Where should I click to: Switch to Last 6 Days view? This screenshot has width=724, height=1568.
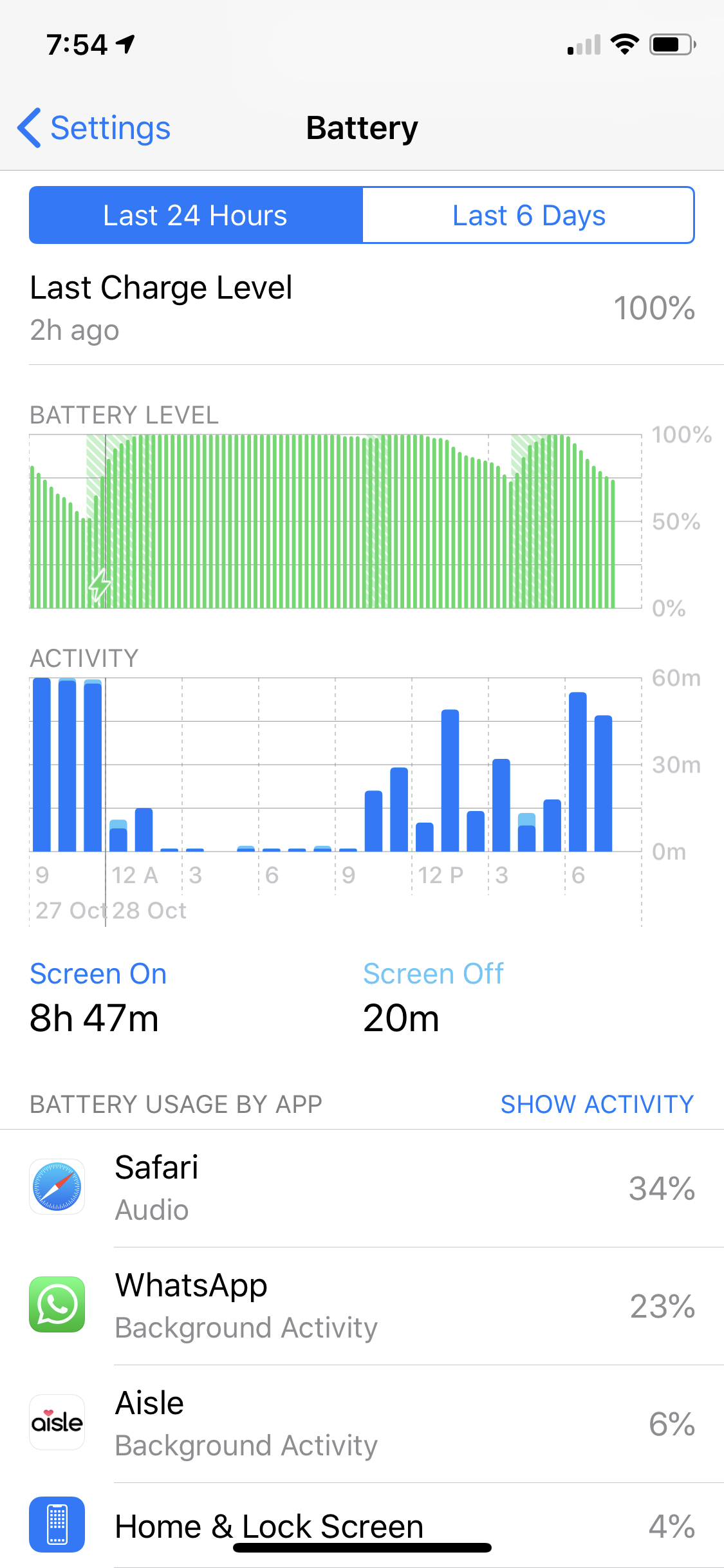528,216
